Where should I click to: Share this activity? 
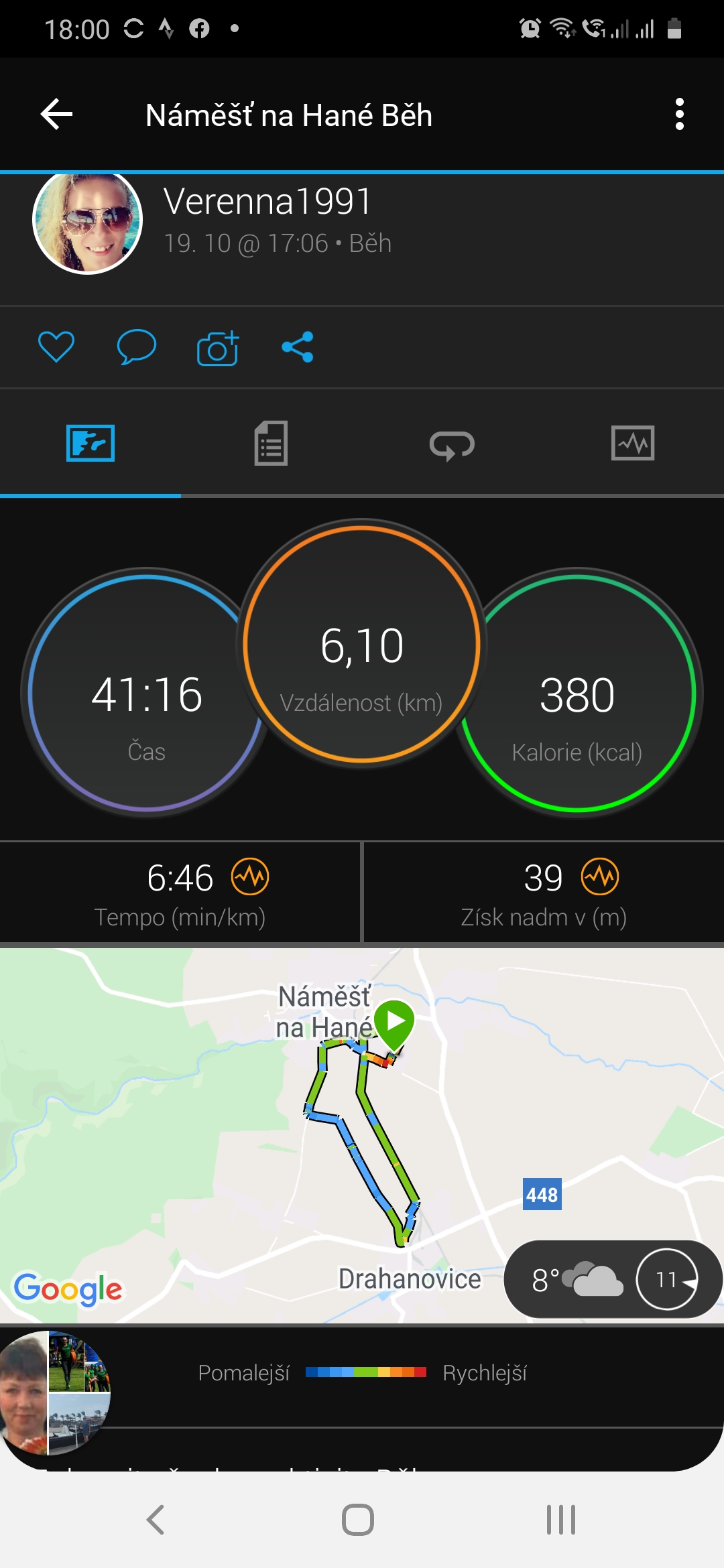click(x=298, y=347)
